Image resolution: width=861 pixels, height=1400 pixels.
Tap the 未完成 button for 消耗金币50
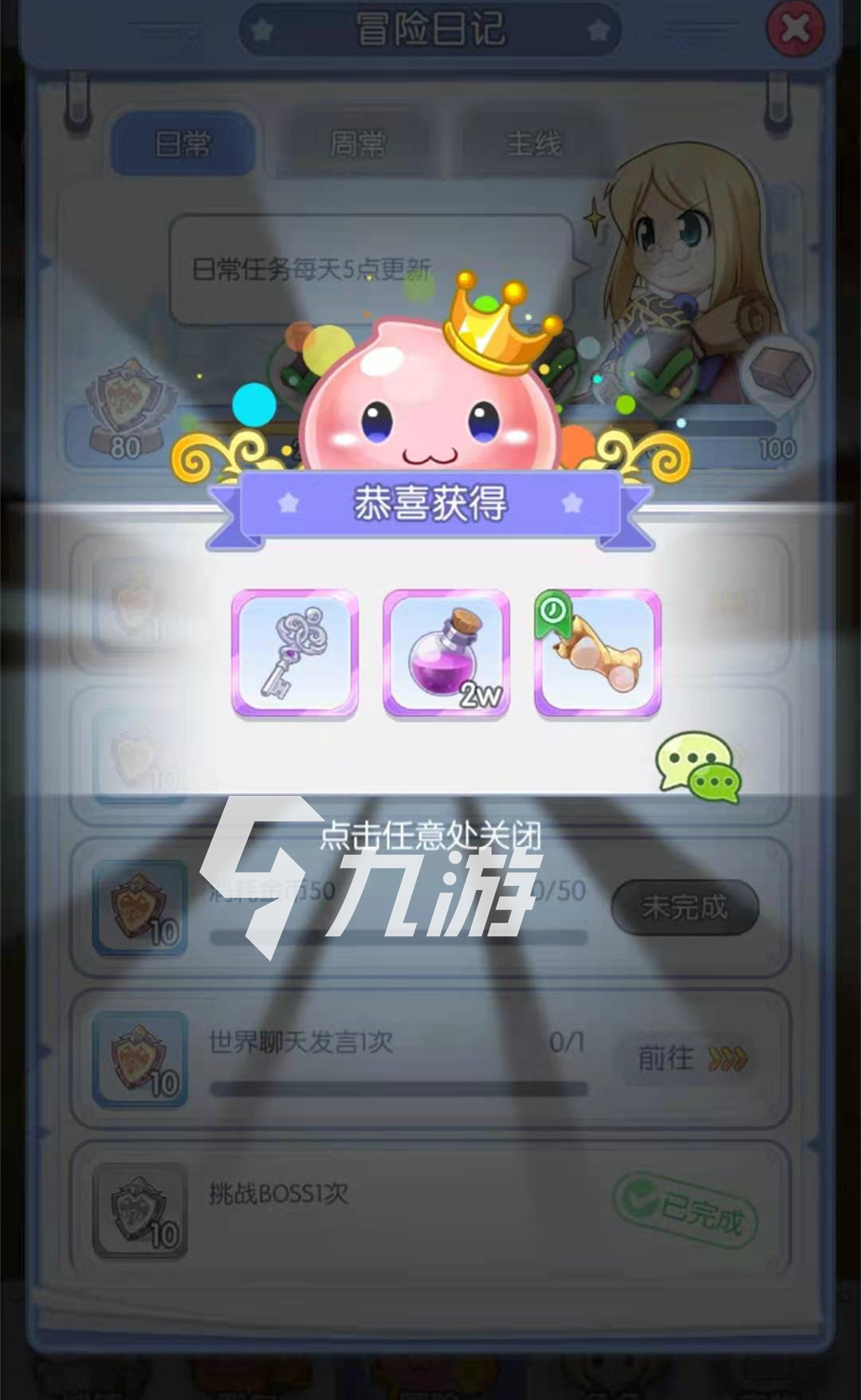[684, 907]
